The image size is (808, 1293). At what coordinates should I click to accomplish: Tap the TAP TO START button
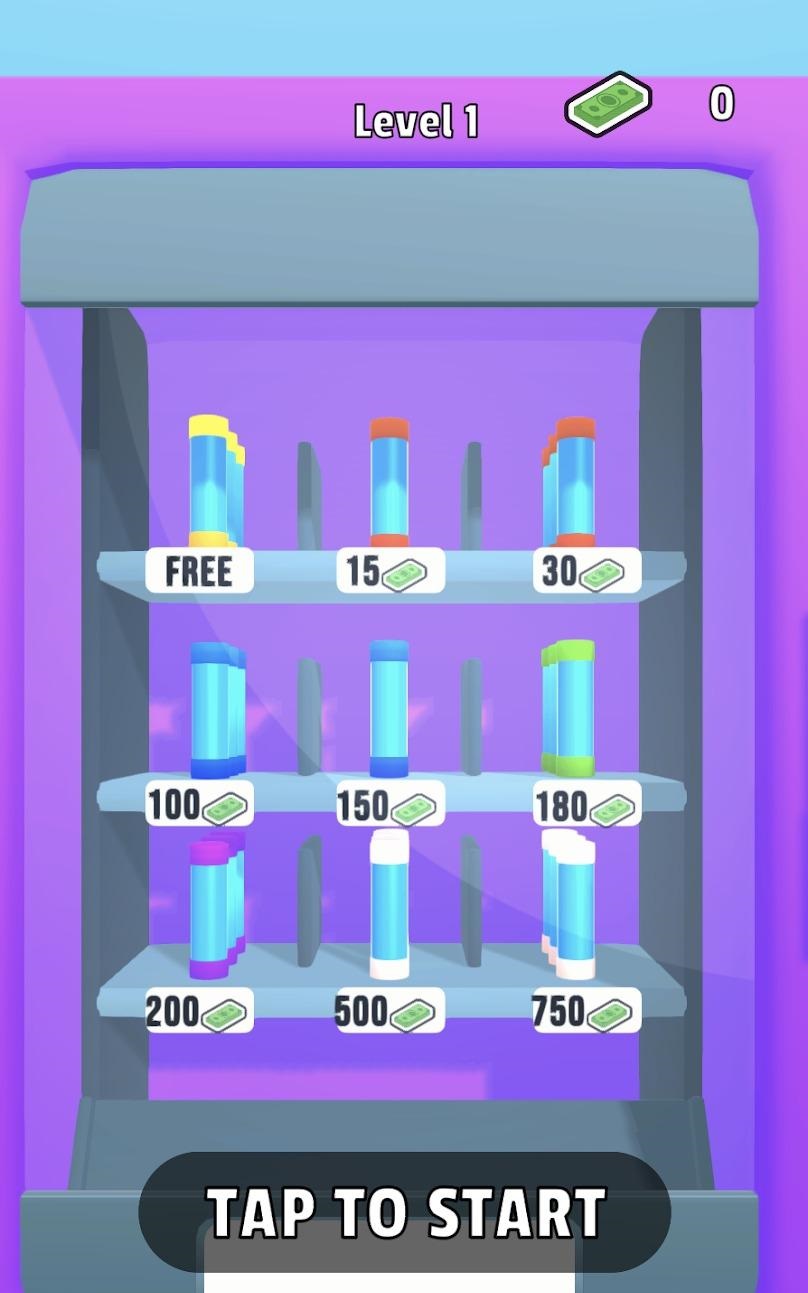point(405,1212)
